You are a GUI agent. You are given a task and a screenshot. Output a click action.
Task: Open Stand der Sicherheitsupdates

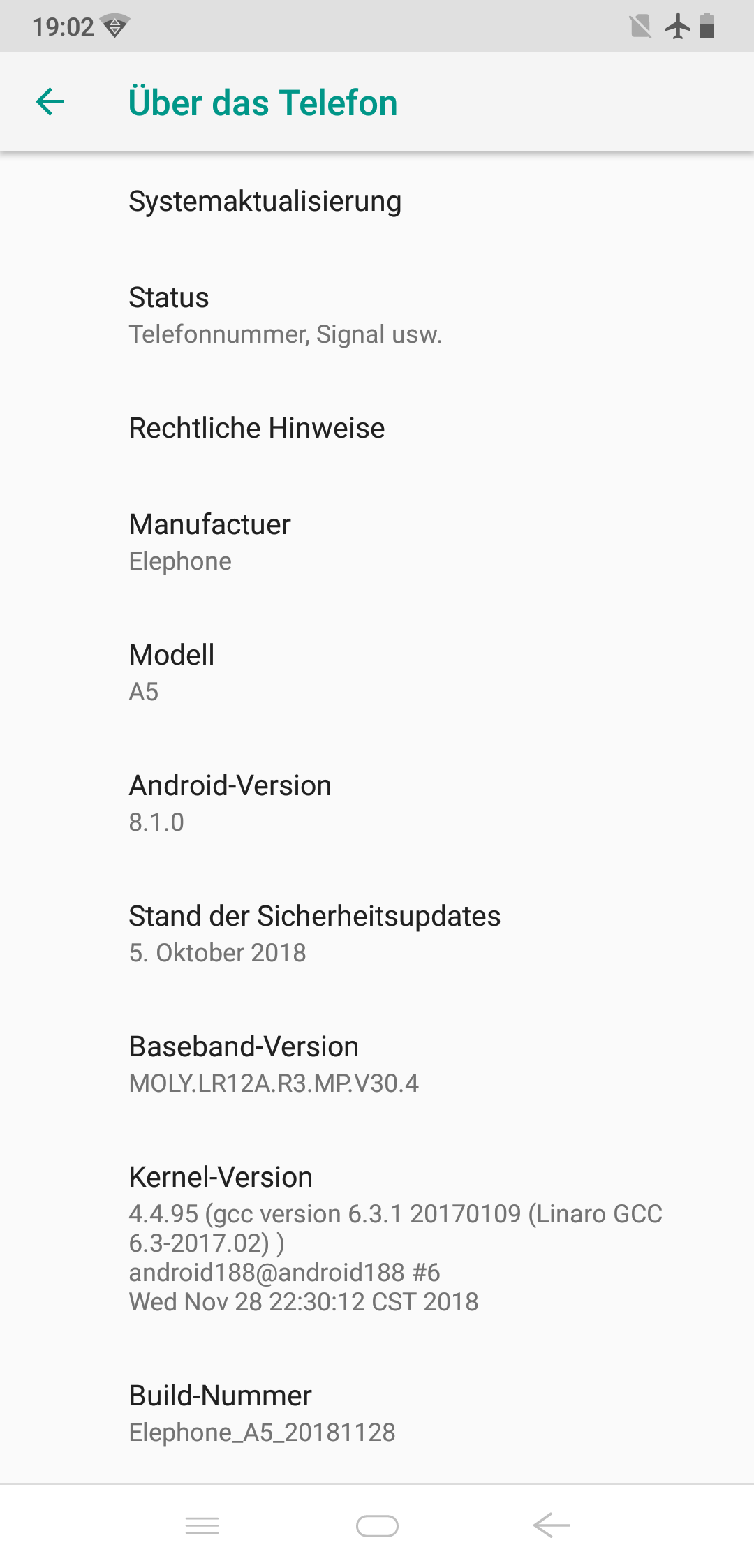click(377, 933)
